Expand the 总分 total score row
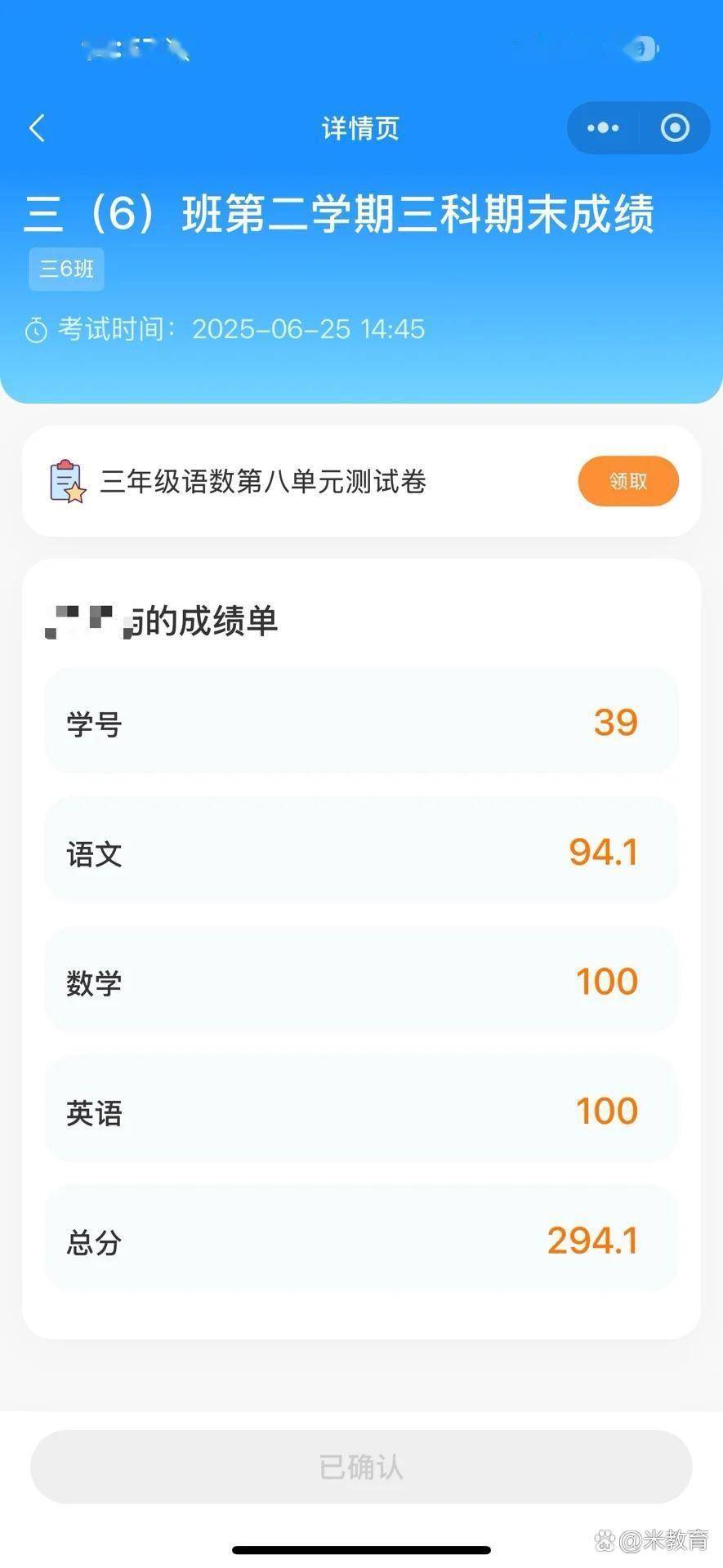Screen dimensions: 723x1568 [x=361, y=1240]
